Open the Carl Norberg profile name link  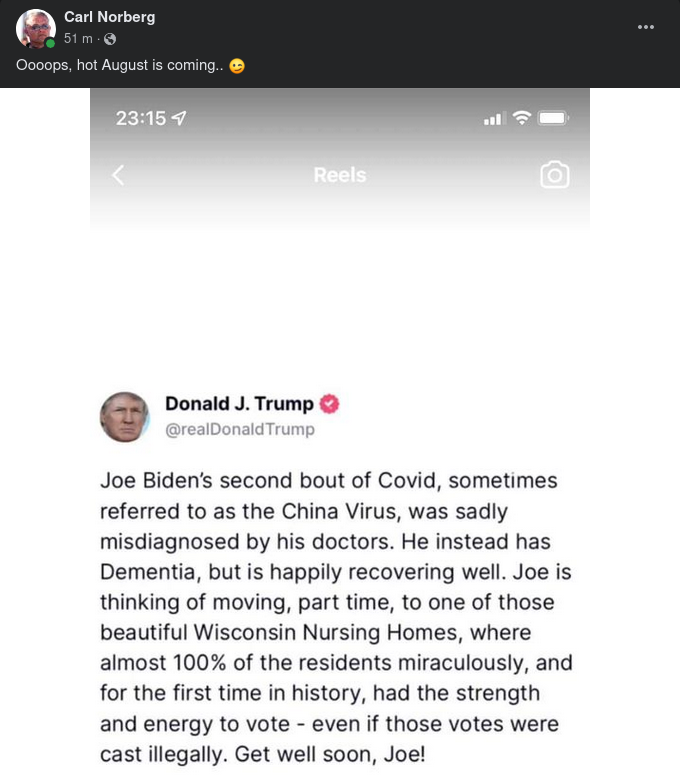[109, 17]
